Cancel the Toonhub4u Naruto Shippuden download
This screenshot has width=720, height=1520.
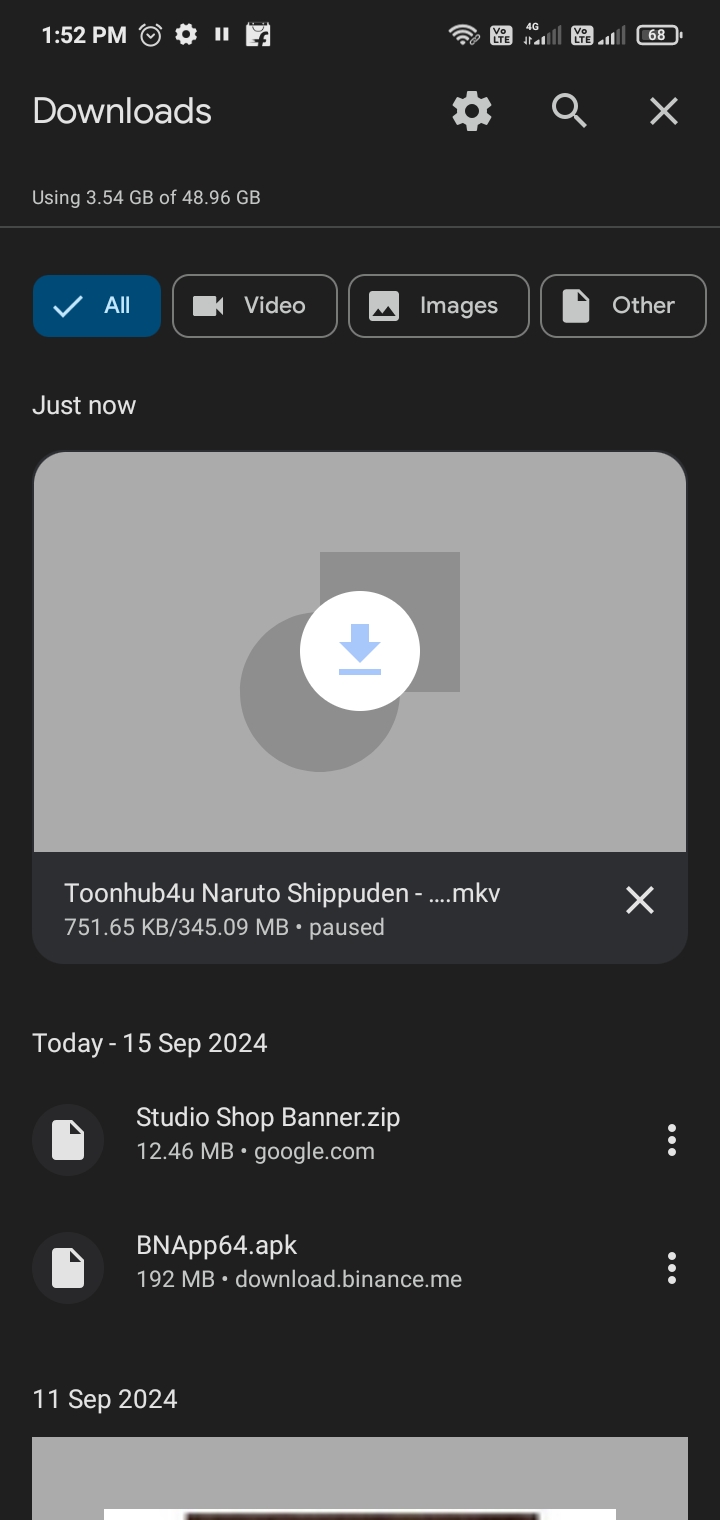click(640, 900)
